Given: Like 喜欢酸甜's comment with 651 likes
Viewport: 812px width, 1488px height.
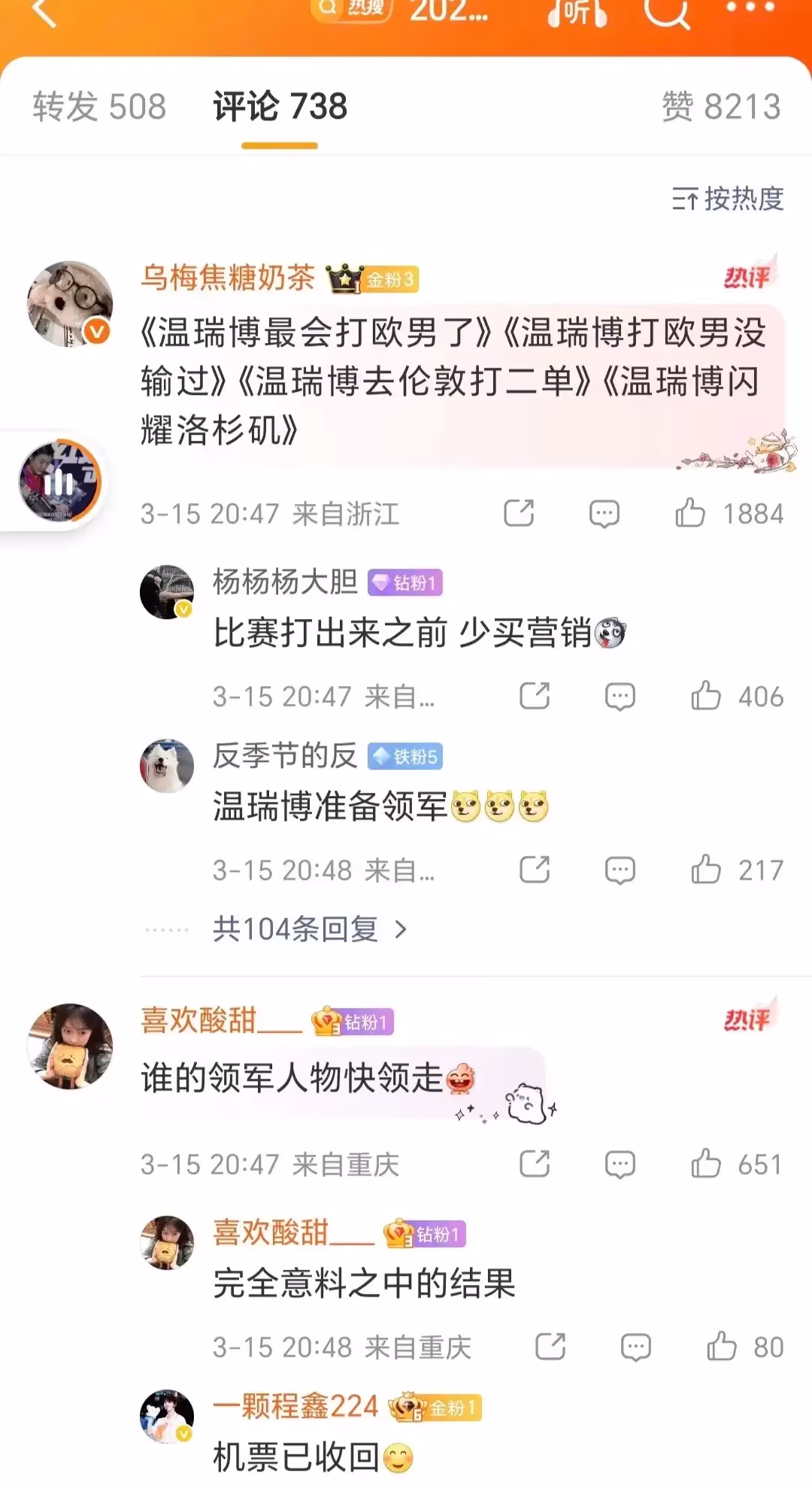Looking at the screenshot, I should (706, 1164).
